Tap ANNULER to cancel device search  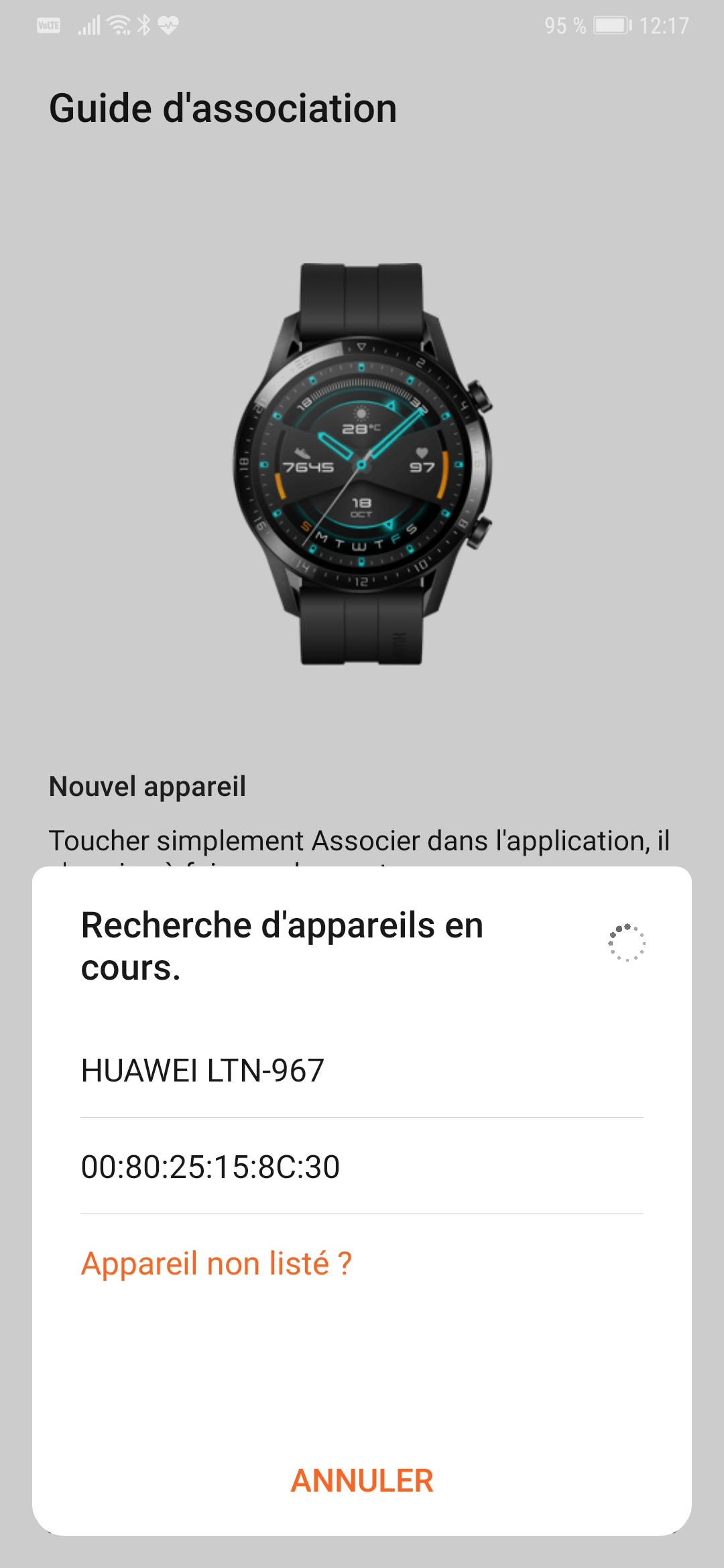[362, 1481]
